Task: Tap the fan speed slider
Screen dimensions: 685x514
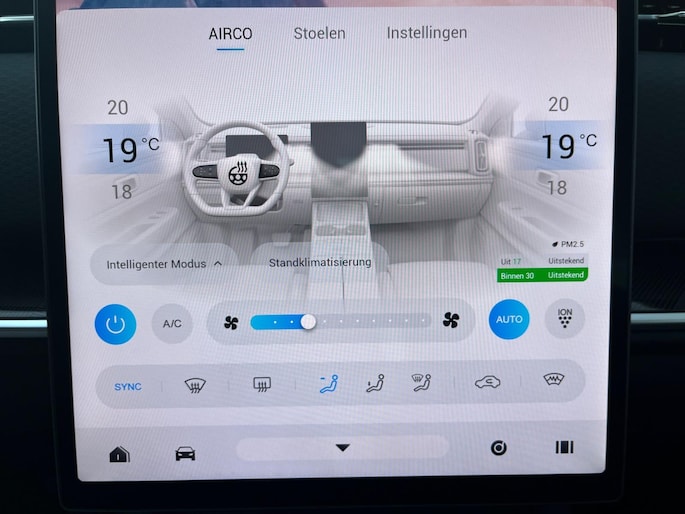Action: pyautogui.click(x=340, y=321)
